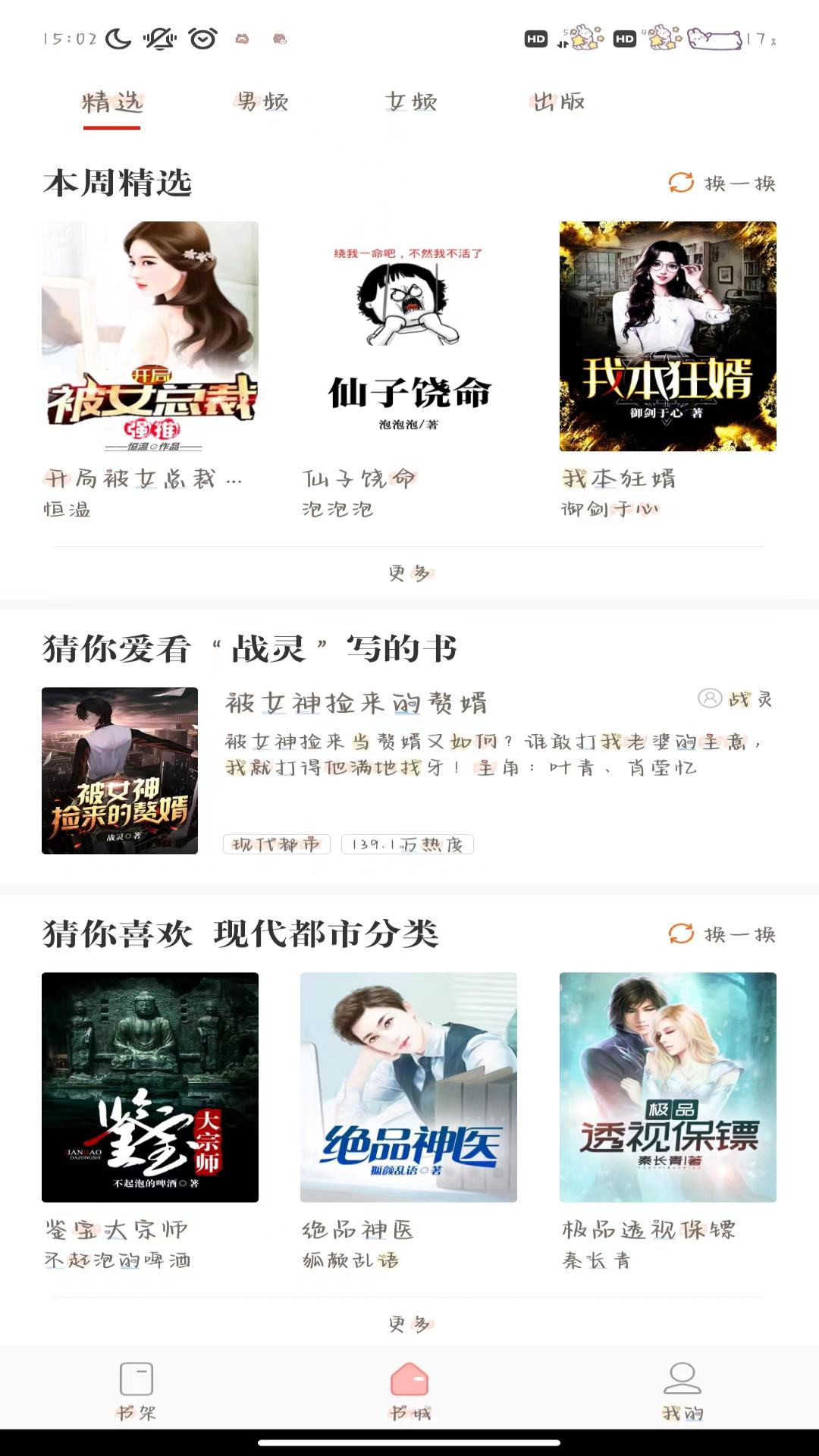819x1456 pixels.
Task: Open the book 绝品神医
Action: pos(409,1087)
